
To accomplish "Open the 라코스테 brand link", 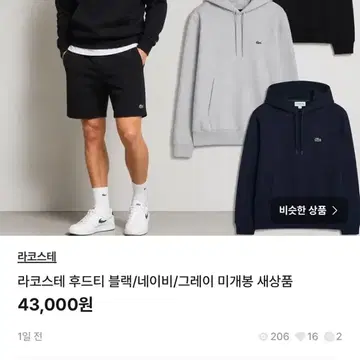I will [37, 257].
